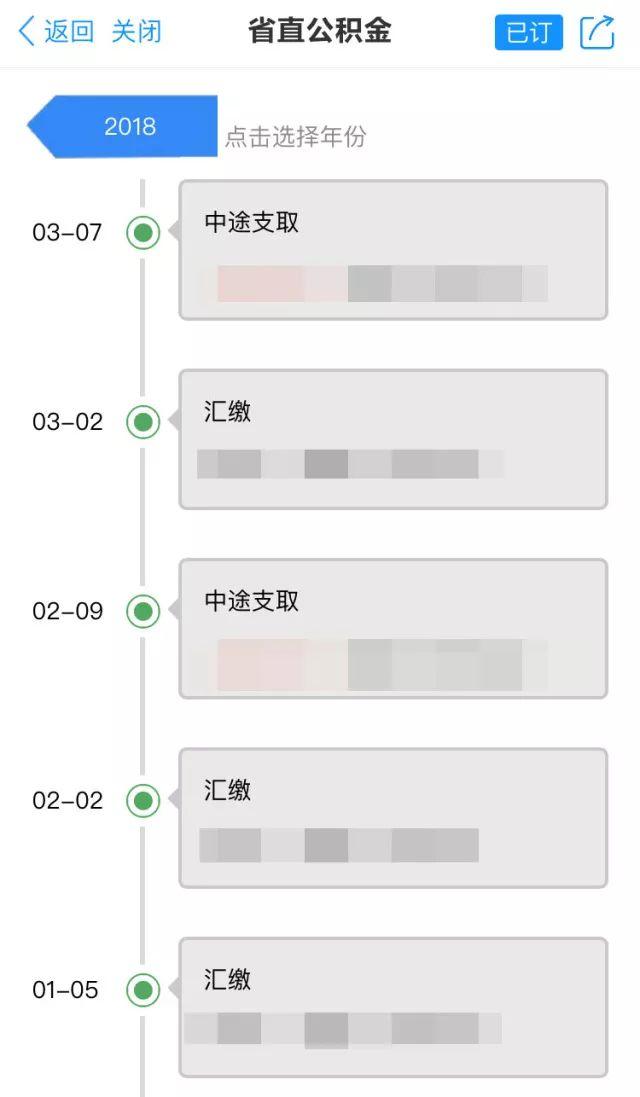Screen dimensions: 640x1097
Task: Open the 03-02 汇缴 record
Action: tap(393, 439)
